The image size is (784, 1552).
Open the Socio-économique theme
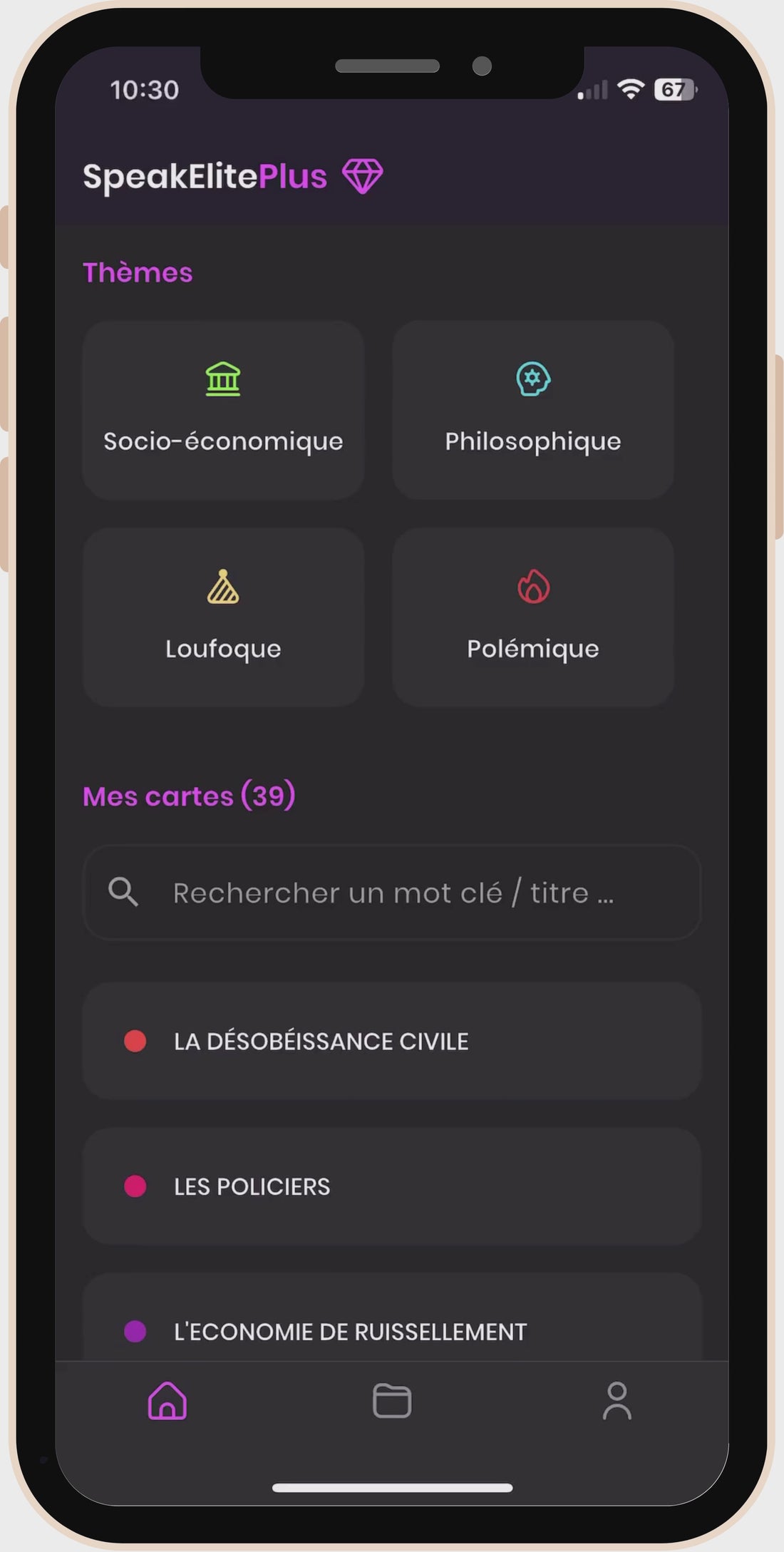coord(223,410)
